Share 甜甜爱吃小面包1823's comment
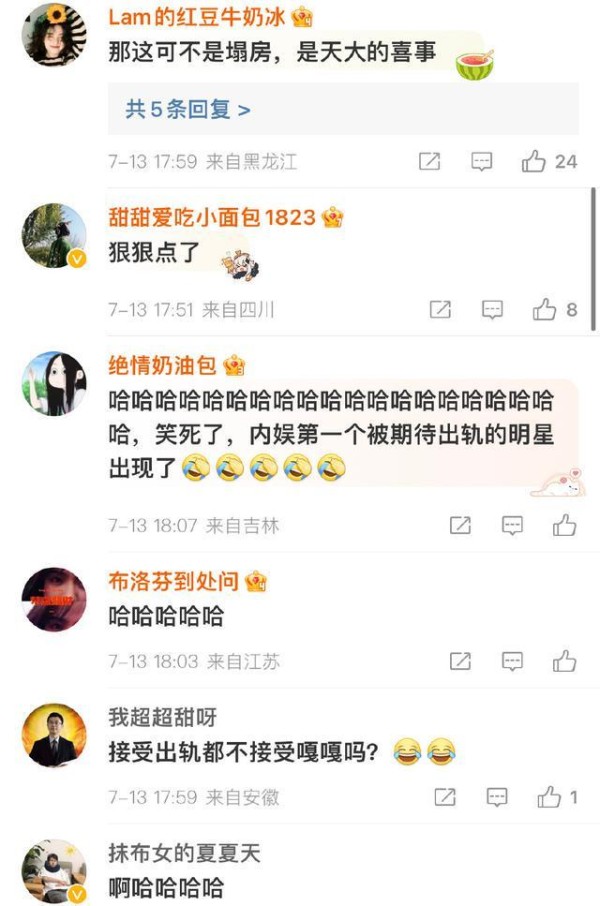 coord(440,310)
